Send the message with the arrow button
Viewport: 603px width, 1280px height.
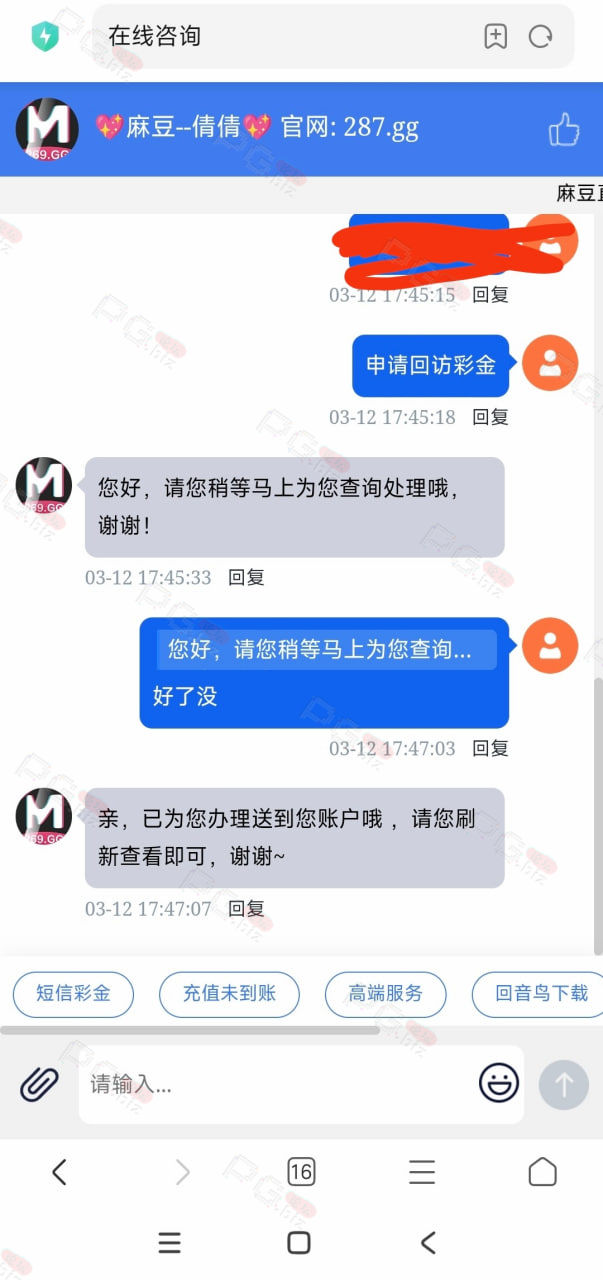coord(564,1084)
